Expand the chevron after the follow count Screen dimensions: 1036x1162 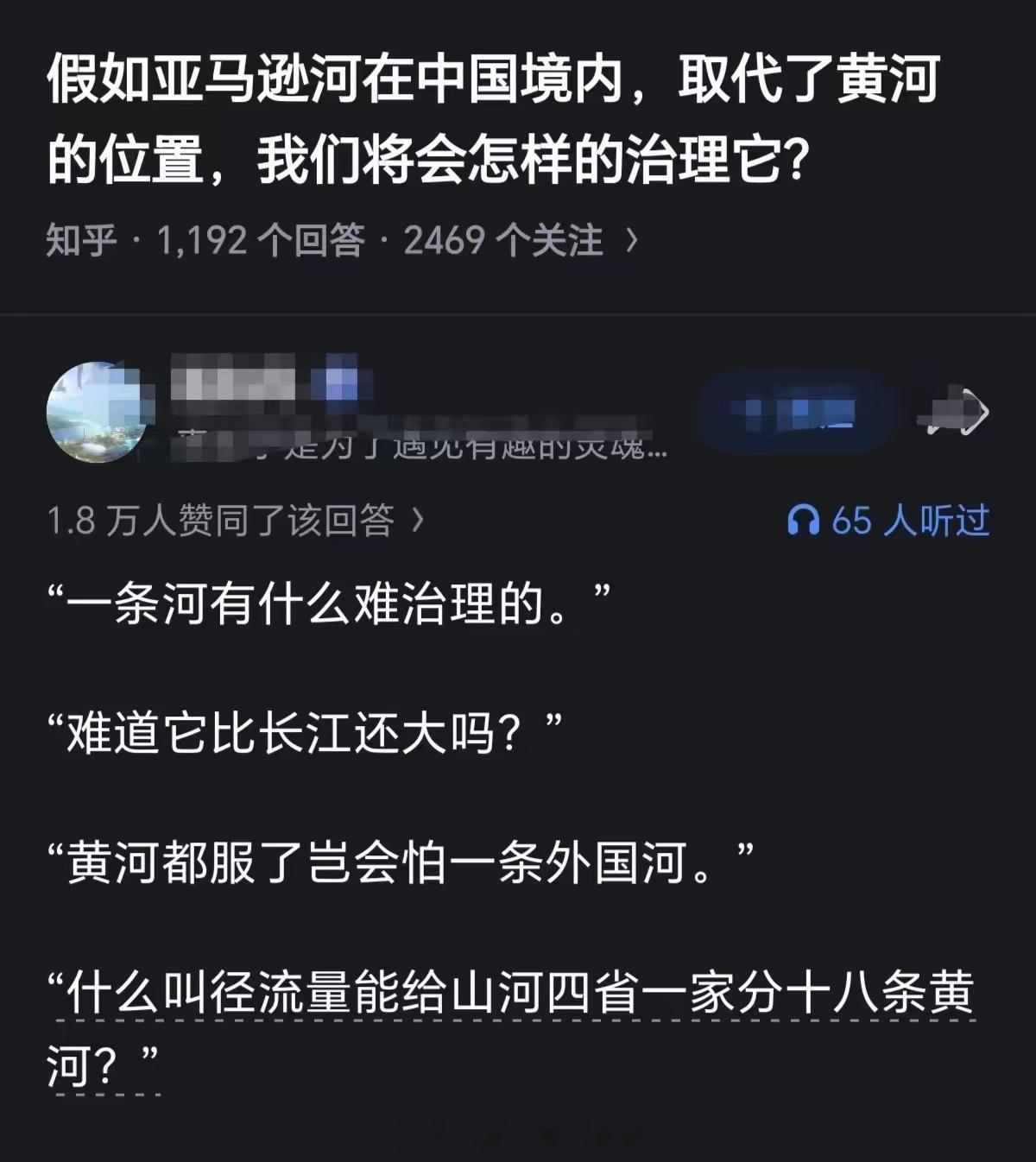[629, 239]
